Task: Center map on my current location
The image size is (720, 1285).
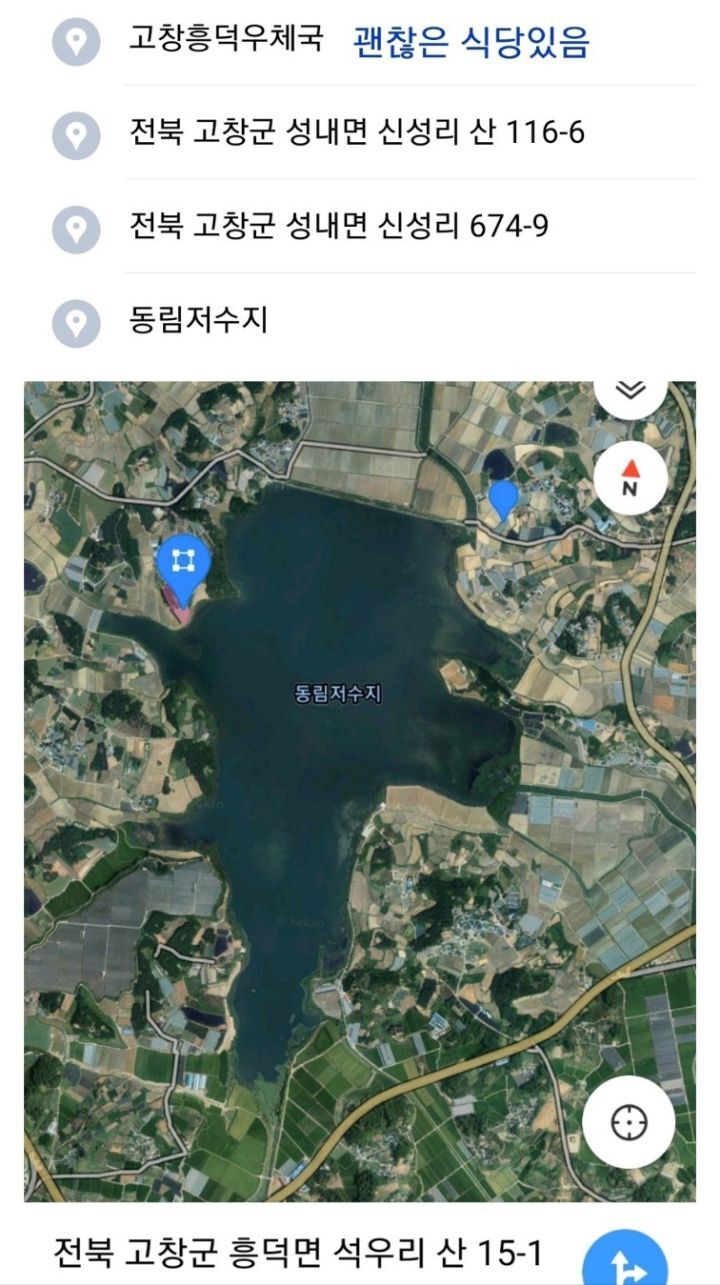Action: pos(629,1122)
